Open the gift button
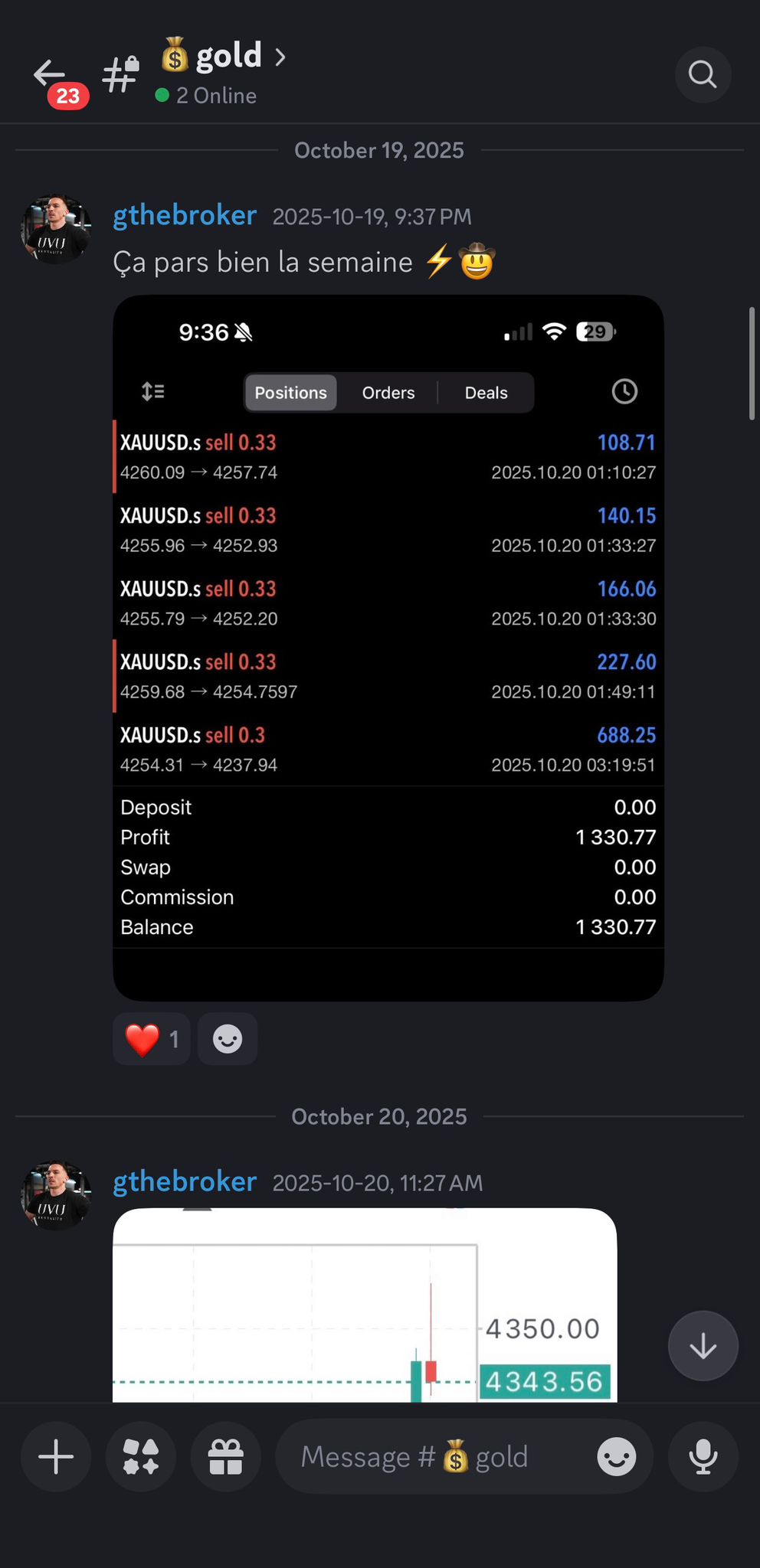Viewport: 760px width, 1568px height. (226, 1456)
